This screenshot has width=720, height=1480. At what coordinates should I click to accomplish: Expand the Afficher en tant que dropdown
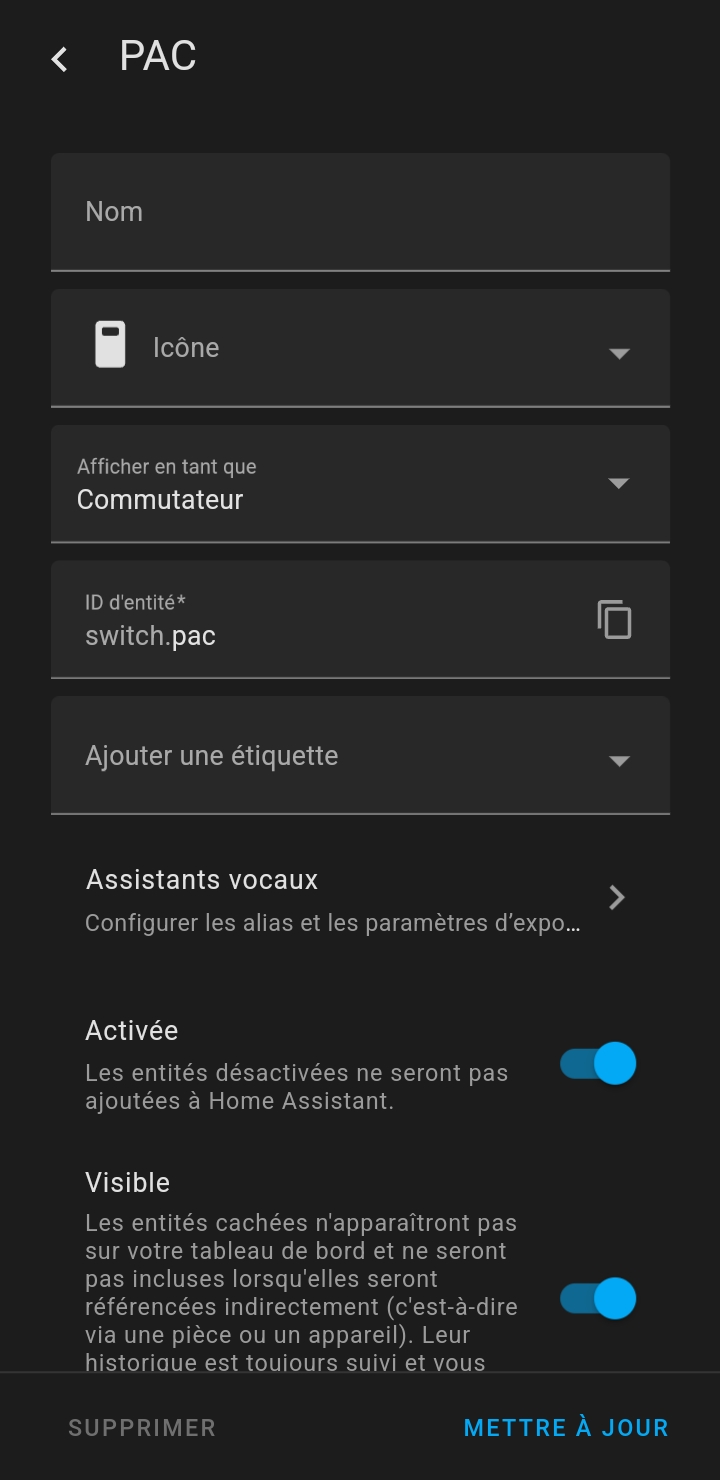click(x=360, y=484)
